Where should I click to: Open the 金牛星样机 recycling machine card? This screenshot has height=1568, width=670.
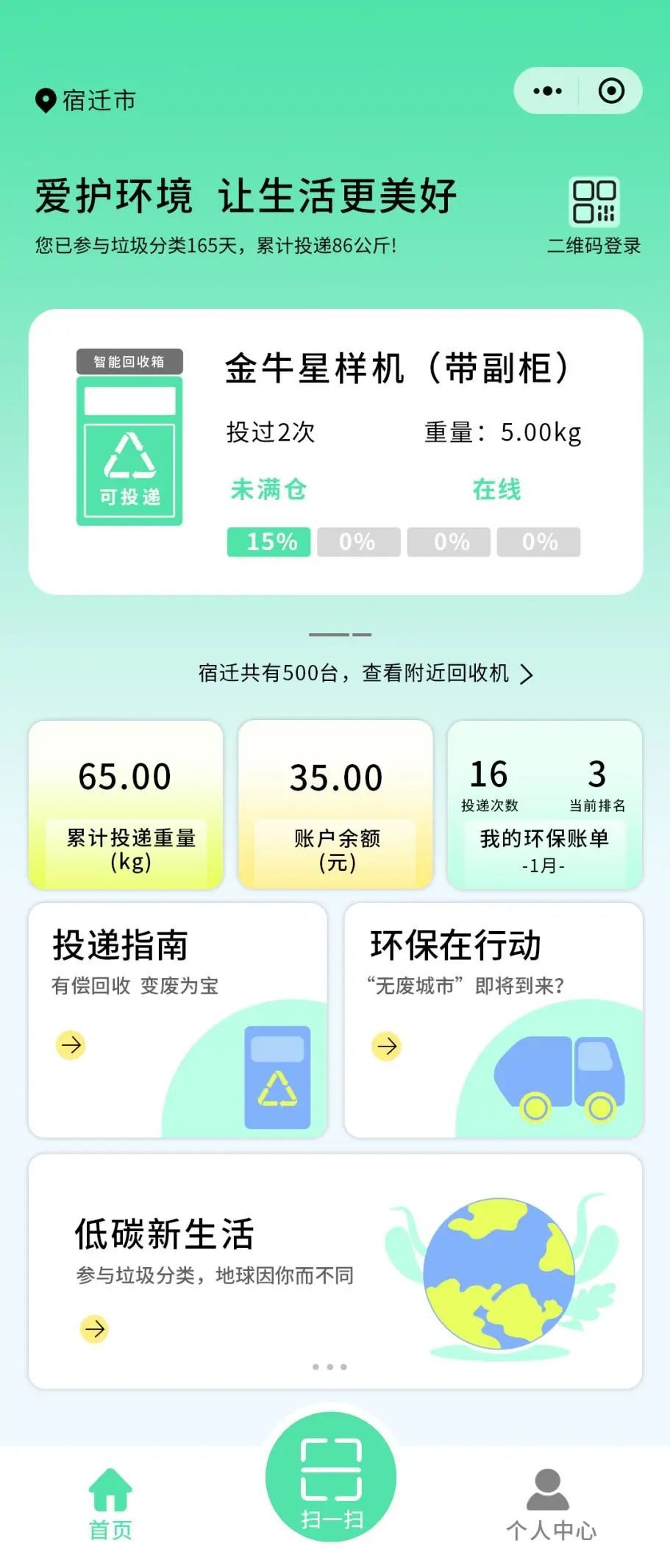335,452
